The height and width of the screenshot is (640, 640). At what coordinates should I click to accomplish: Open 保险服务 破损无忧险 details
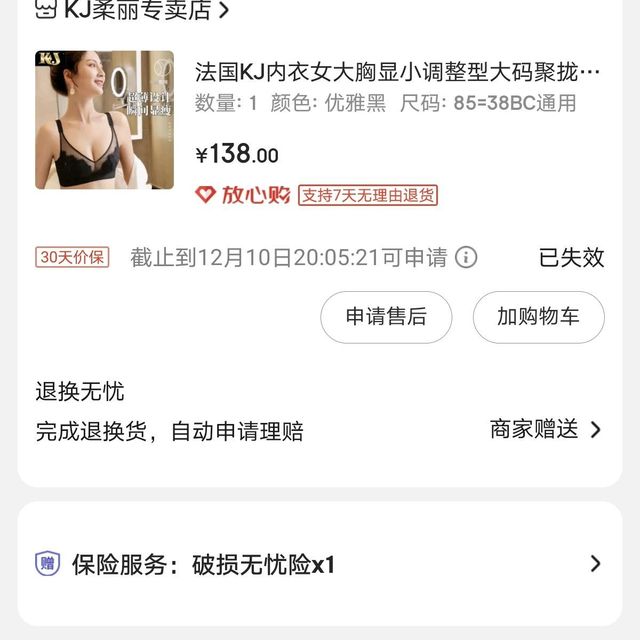click(x=320, y=564)
